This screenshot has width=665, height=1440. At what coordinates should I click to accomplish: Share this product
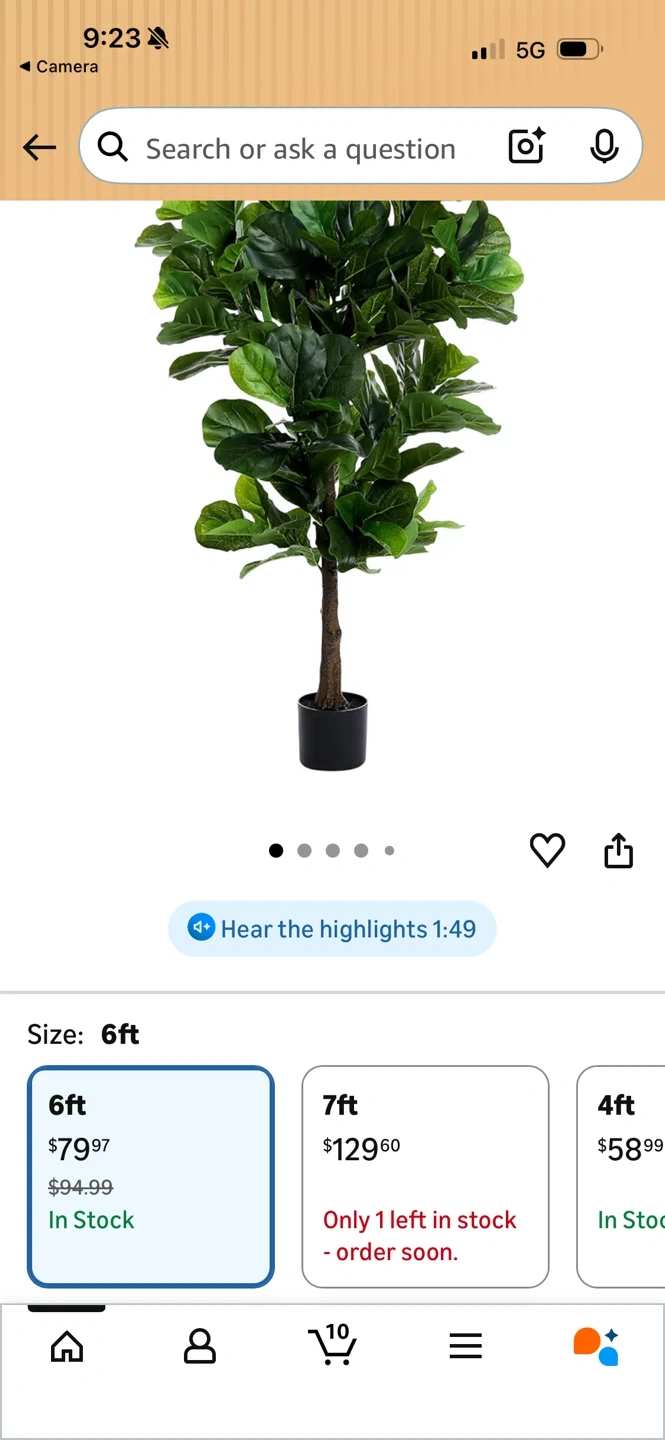coord(619,850)
